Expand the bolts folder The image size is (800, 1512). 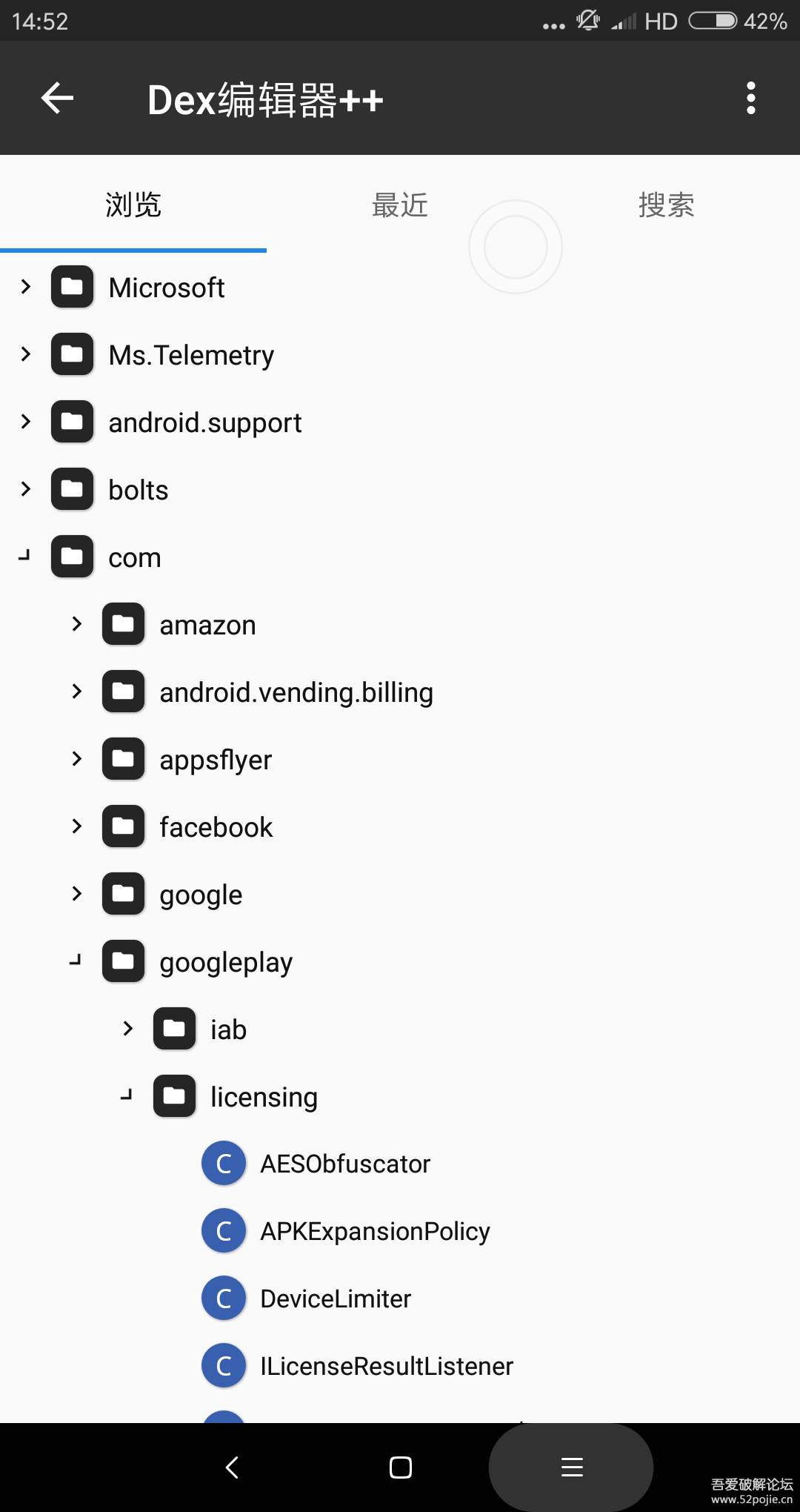[26, 489]
